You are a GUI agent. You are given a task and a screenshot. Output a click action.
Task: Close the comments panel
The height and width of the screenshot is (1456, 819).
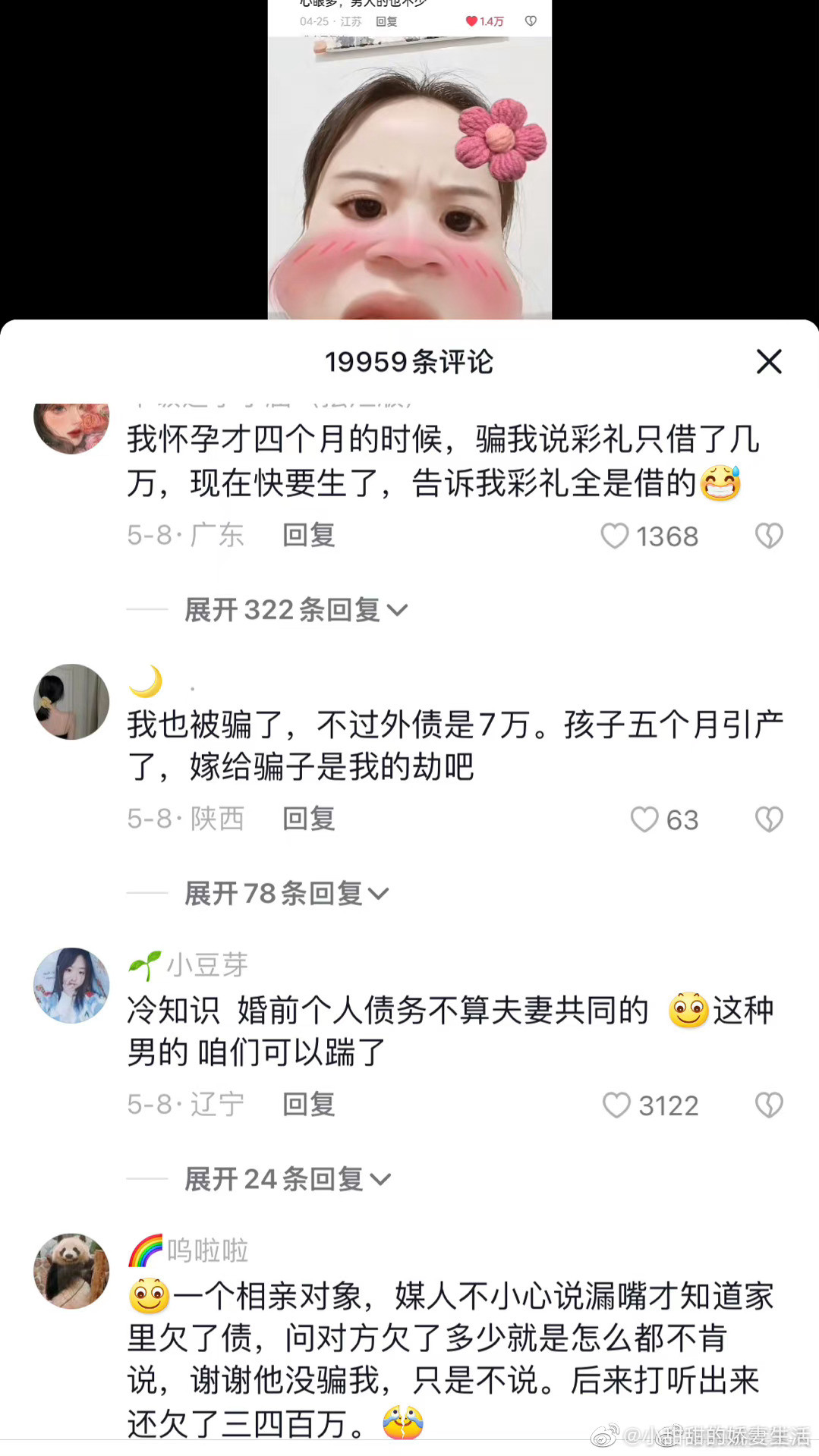(768, 362)
